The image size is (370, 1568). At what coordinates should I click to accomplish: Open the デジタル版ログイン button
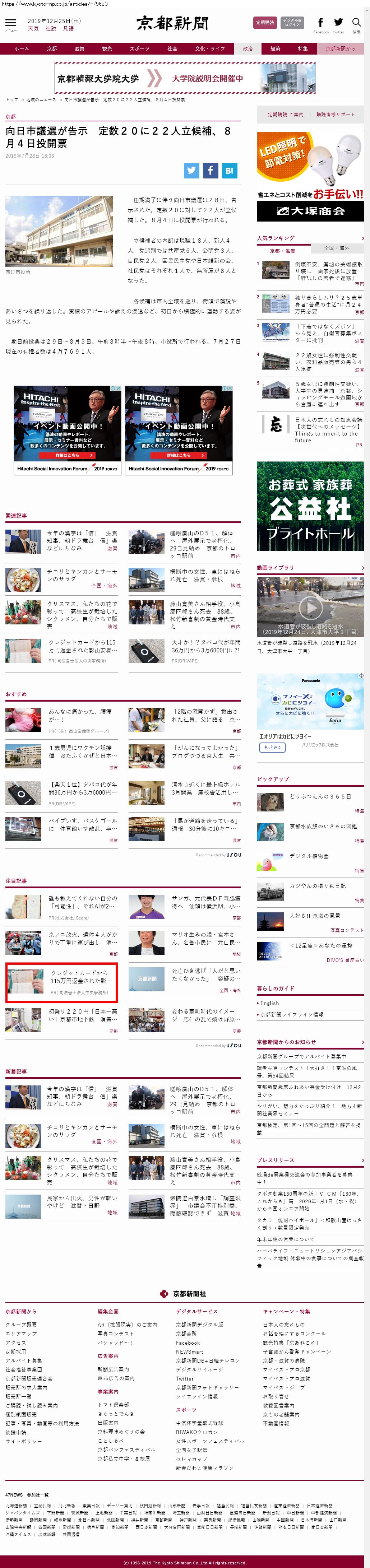tap(292, 23)
